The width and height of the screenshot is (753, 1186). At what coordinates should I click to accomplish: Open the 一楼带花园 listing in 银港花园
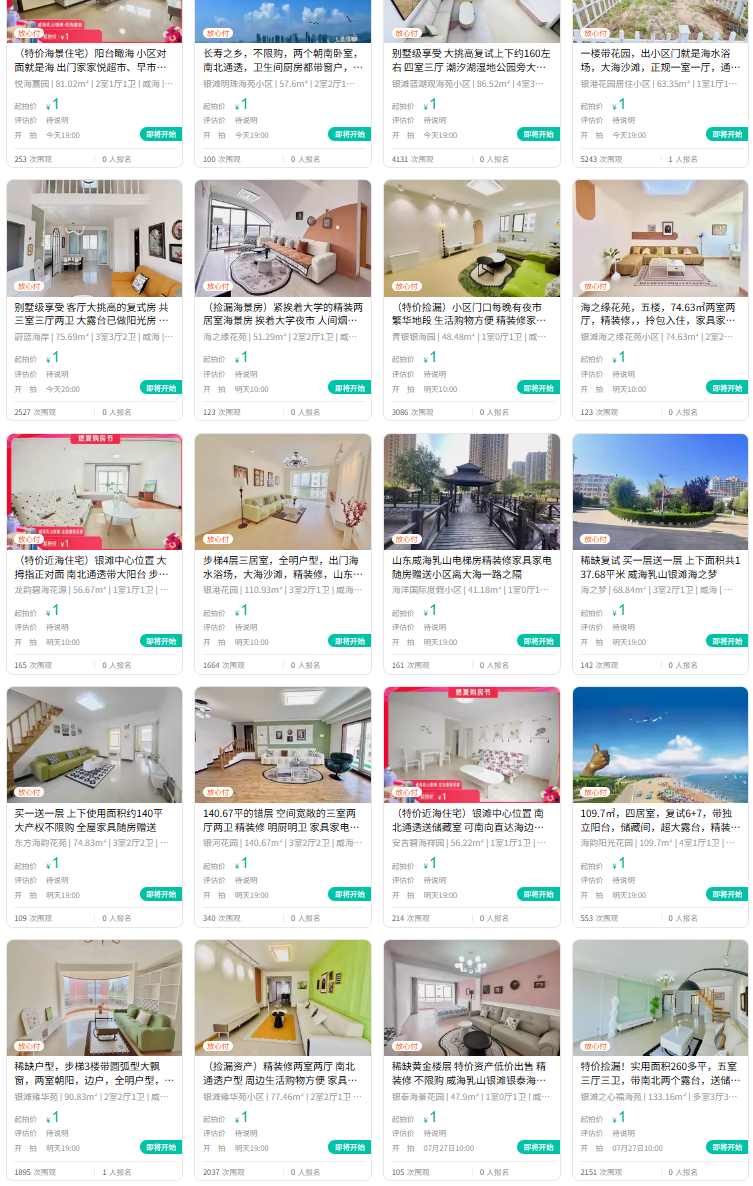(x=660, y=60)
